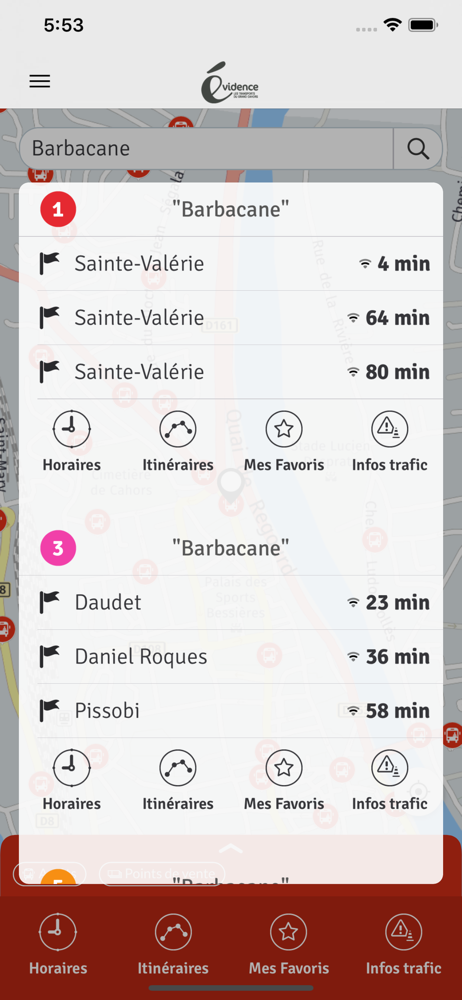View Infos trafic for line 3 Barbacane

click(390, 780)
